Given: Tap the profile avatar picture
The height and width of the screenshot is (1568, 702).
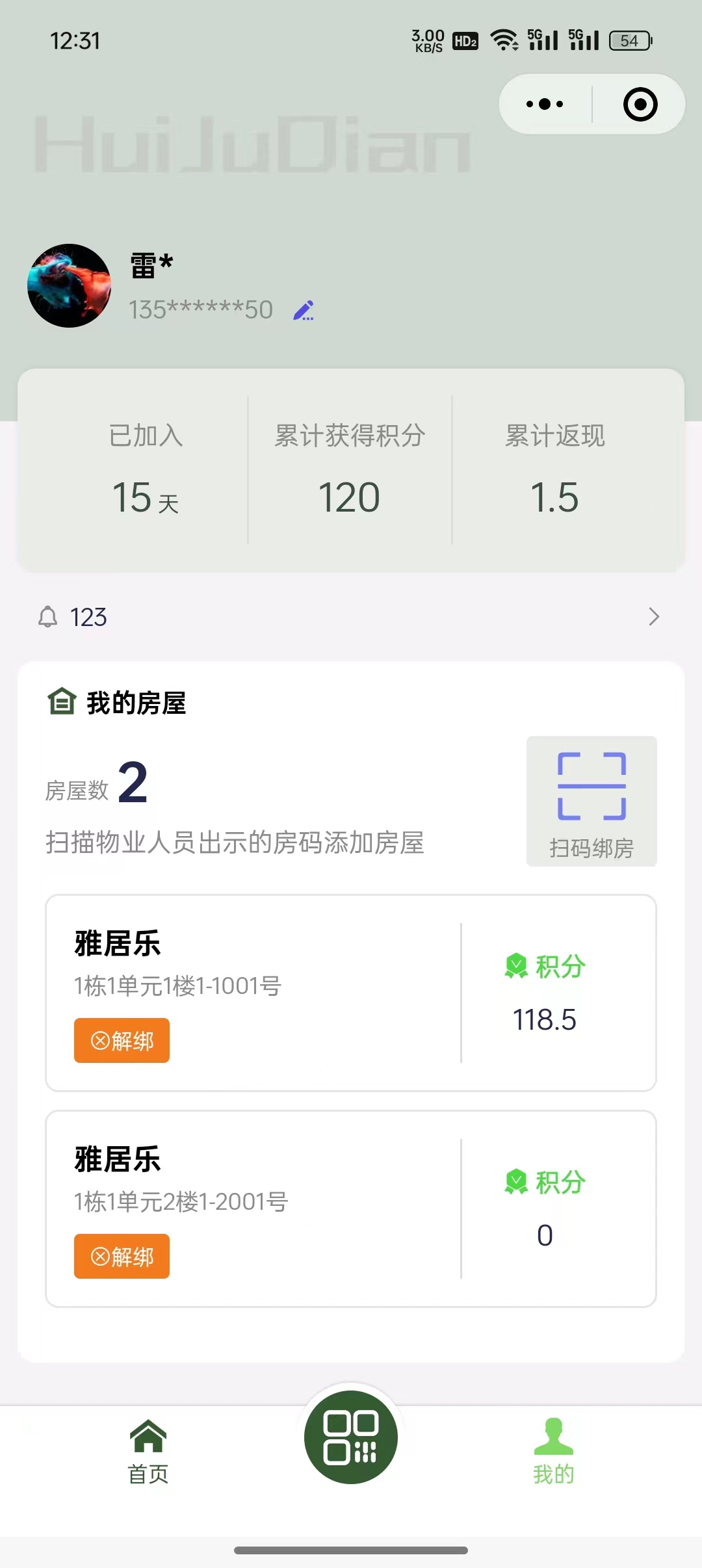Looking at the screenshot, I should pos(70,285).
